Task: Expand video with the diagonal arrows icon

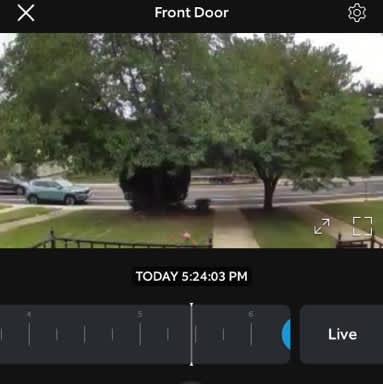Action: click(322, 226)
